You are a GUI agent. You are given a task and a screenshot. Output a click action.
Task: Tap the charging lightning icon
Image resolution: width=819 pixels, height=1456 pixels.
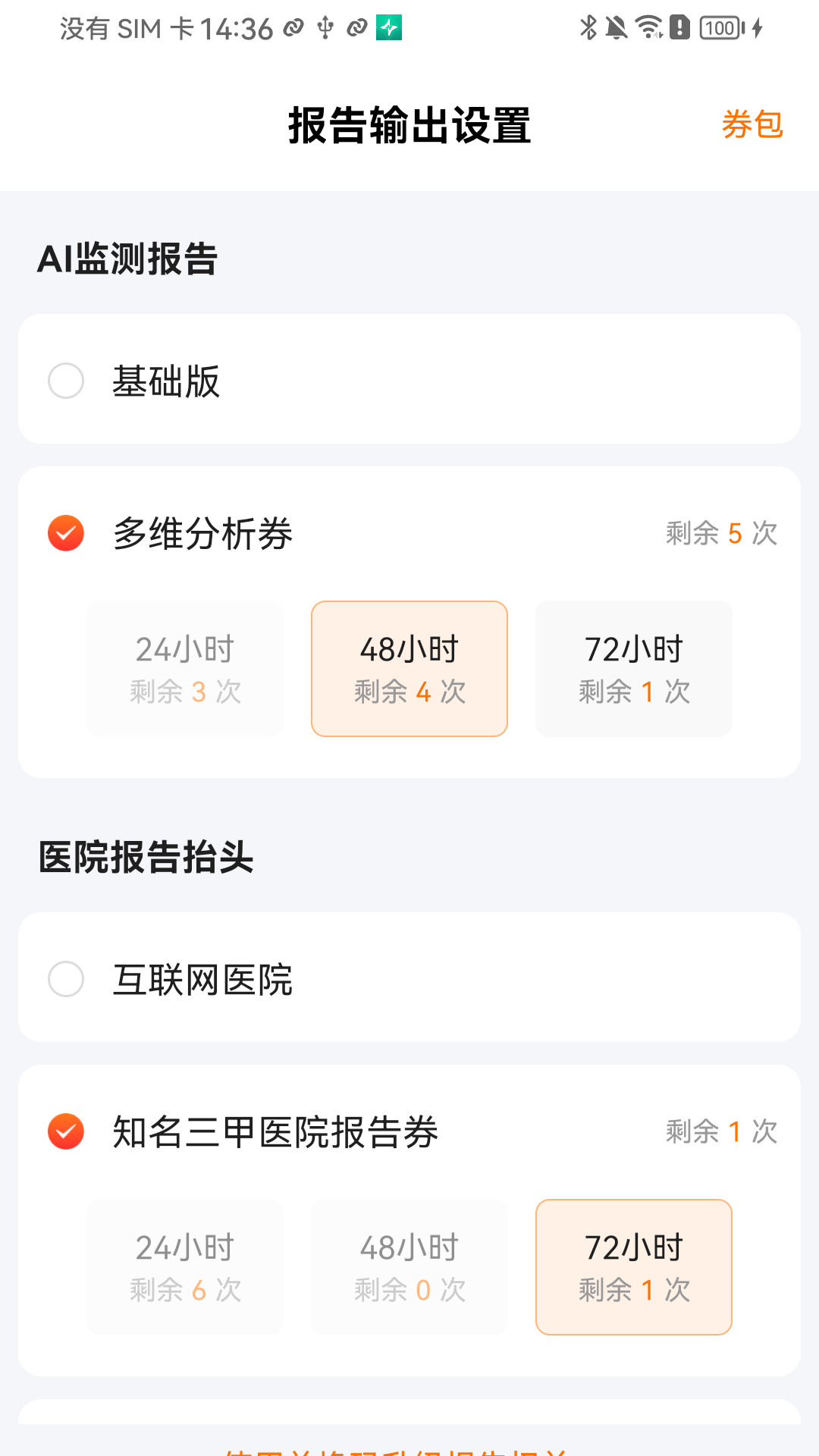(758, 27)
